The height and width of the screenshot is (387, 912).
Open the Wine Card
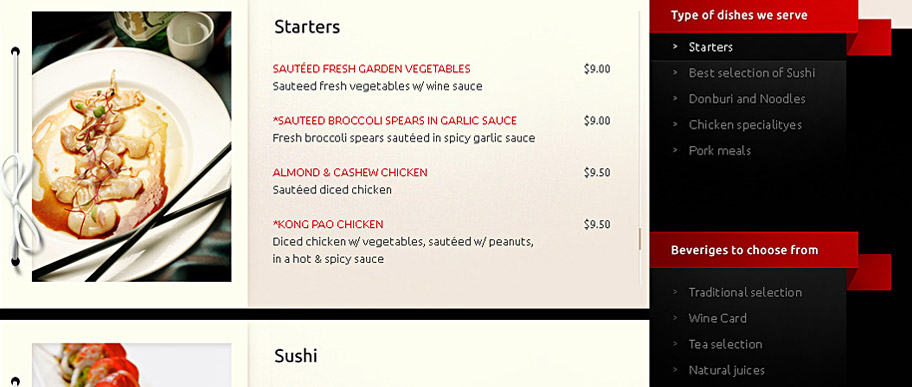point(718,318)
